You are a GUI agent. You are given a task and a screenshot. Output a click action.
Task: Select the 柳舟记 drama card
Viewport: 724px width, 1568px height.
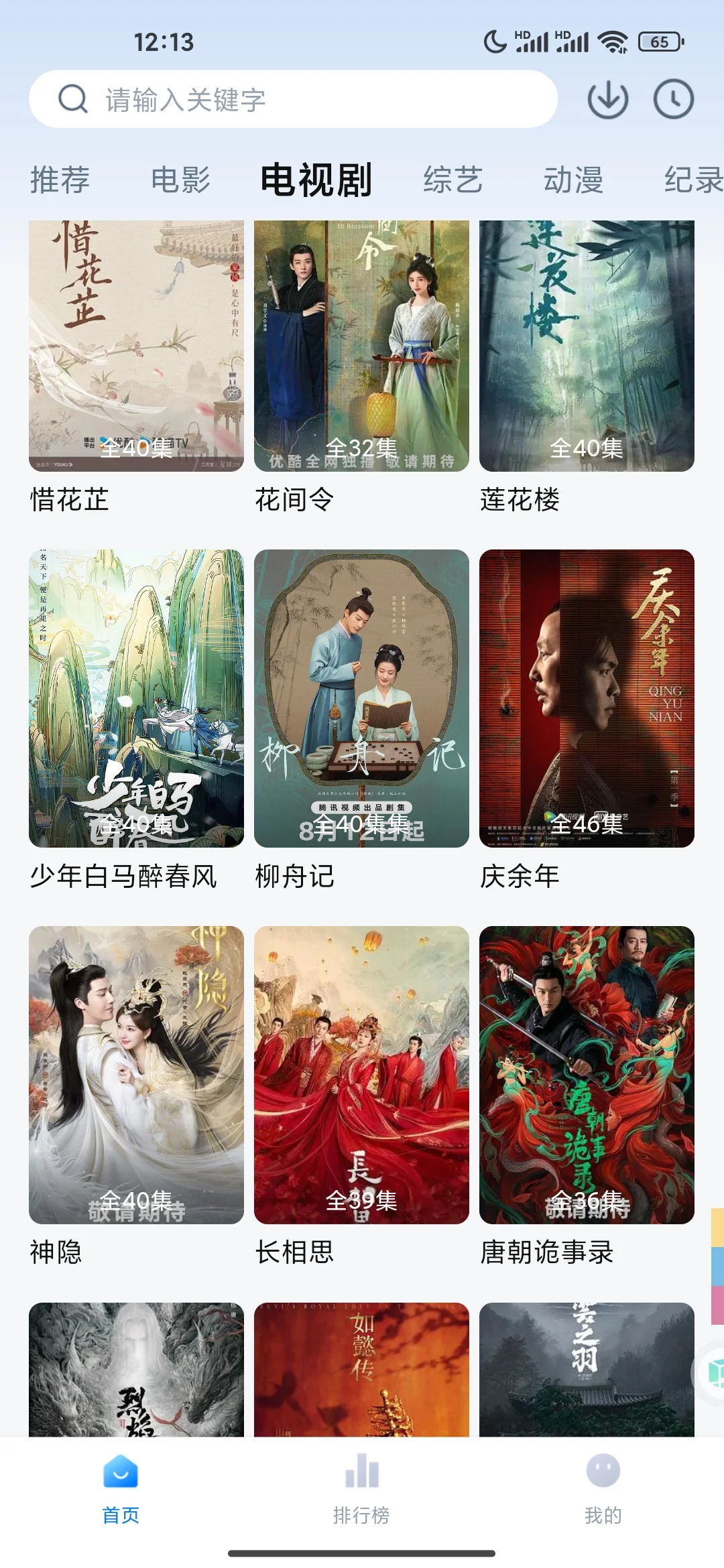pyautogui.click(x=361, y=698)
